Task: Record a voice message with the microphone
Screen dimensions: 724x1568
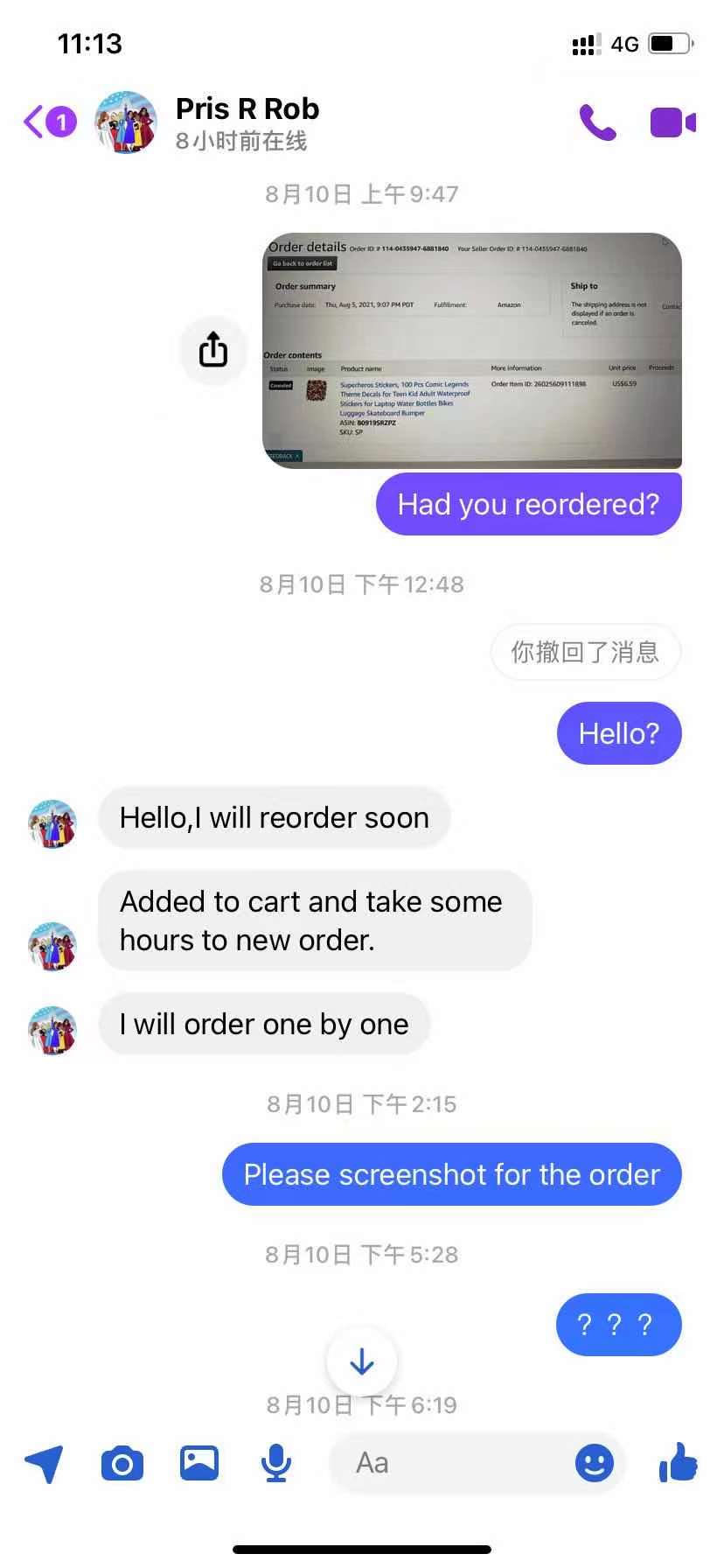Action: [276, 1463]
